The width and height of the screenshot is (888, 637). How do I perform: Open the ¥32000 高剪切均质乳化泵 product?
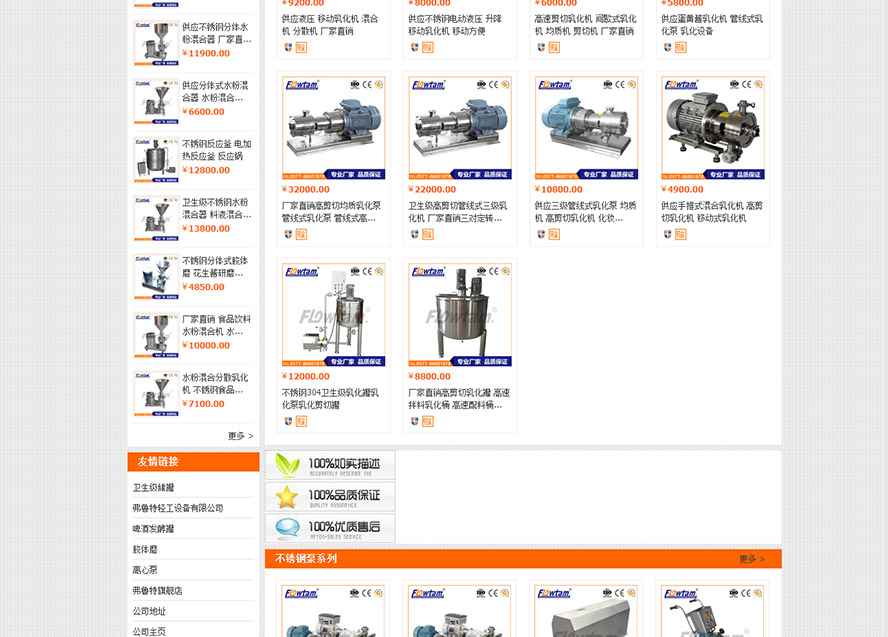pos(333,129)
